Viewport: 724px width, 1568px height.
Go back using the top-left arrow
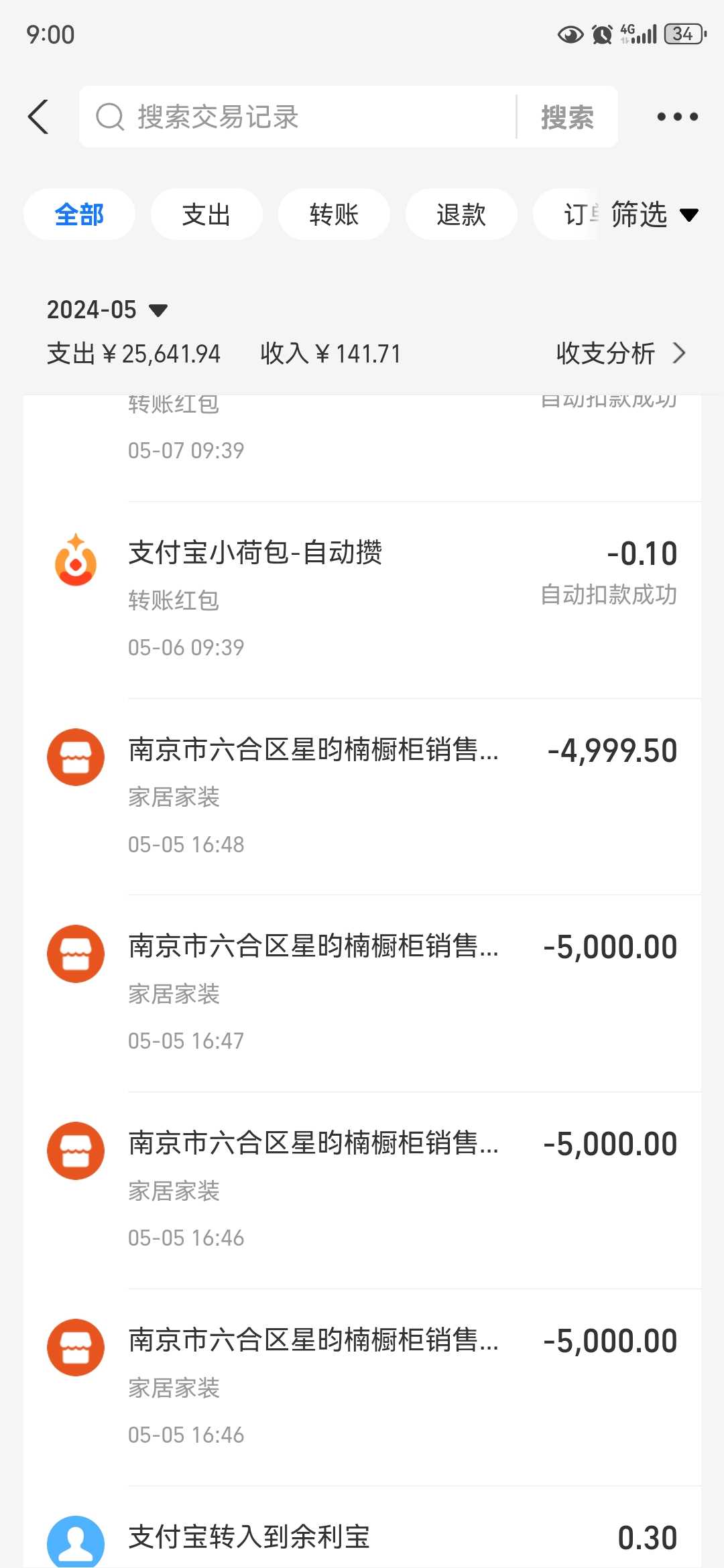39,117
